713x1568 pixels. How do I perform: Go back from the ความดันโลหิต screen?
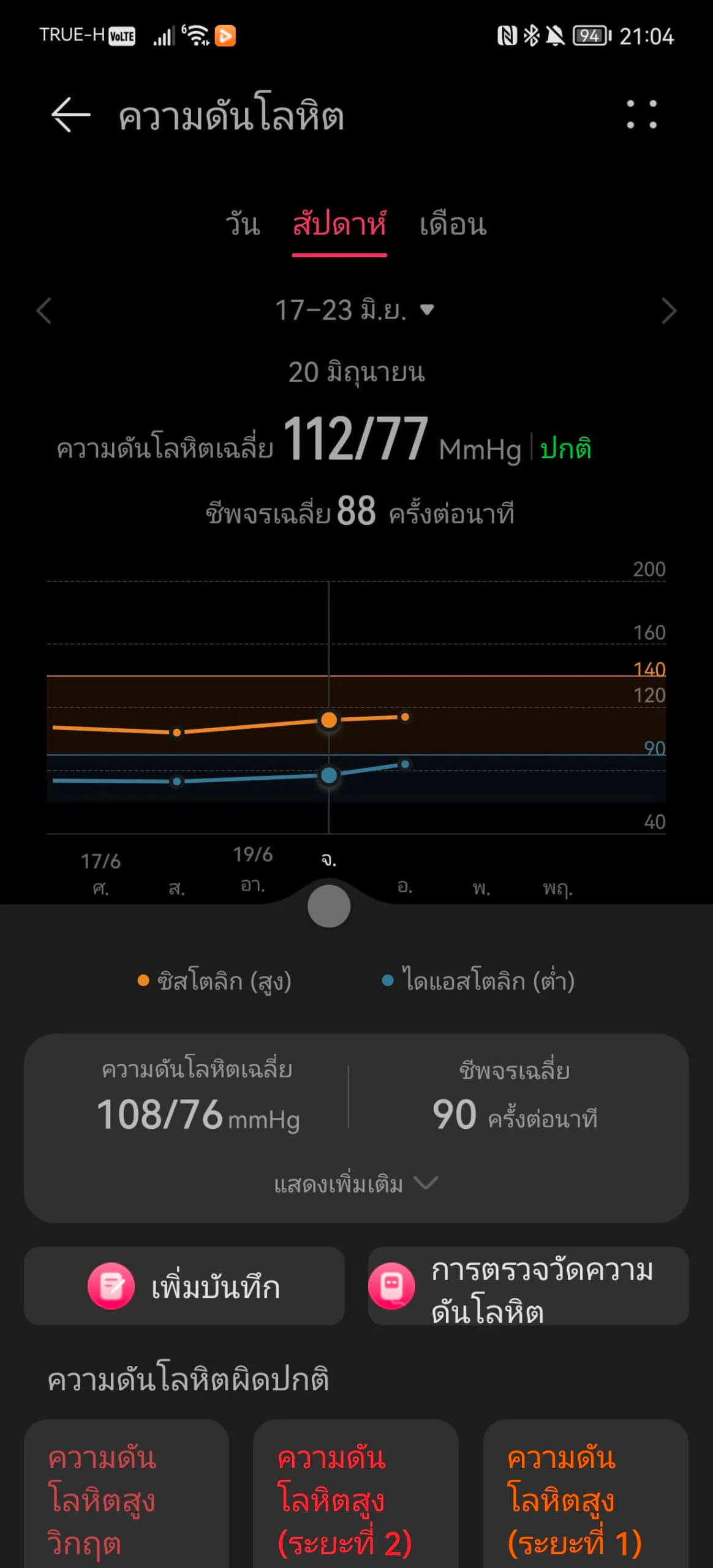click(70, 115)
